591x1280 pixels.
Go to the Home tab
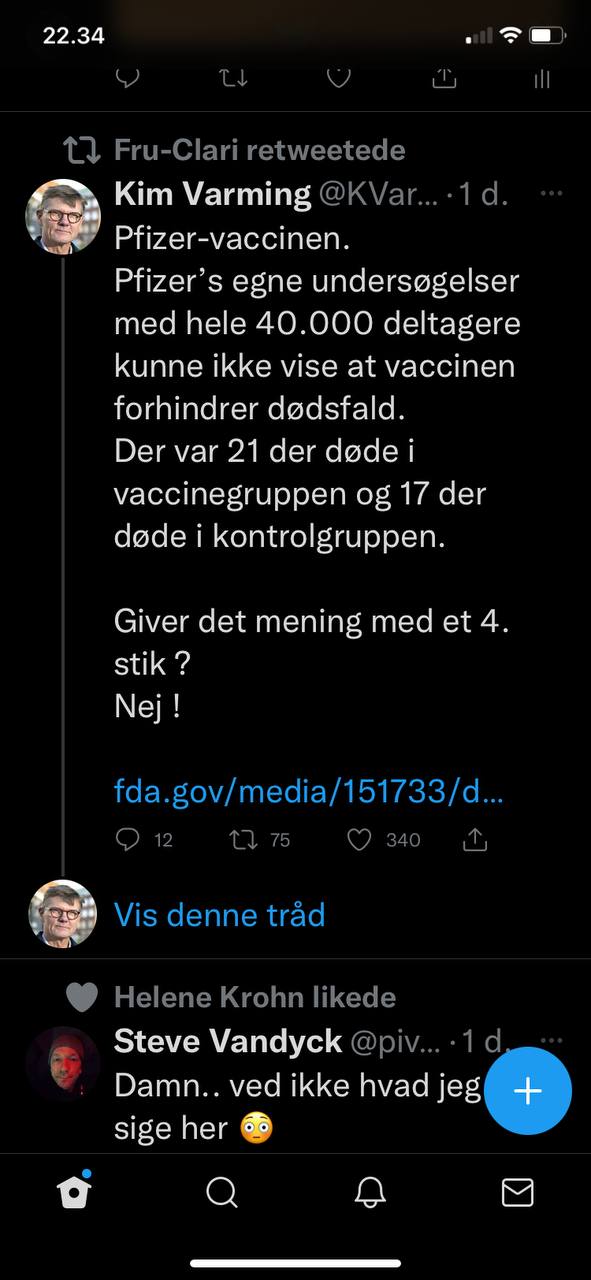[x=75, y=1190]
